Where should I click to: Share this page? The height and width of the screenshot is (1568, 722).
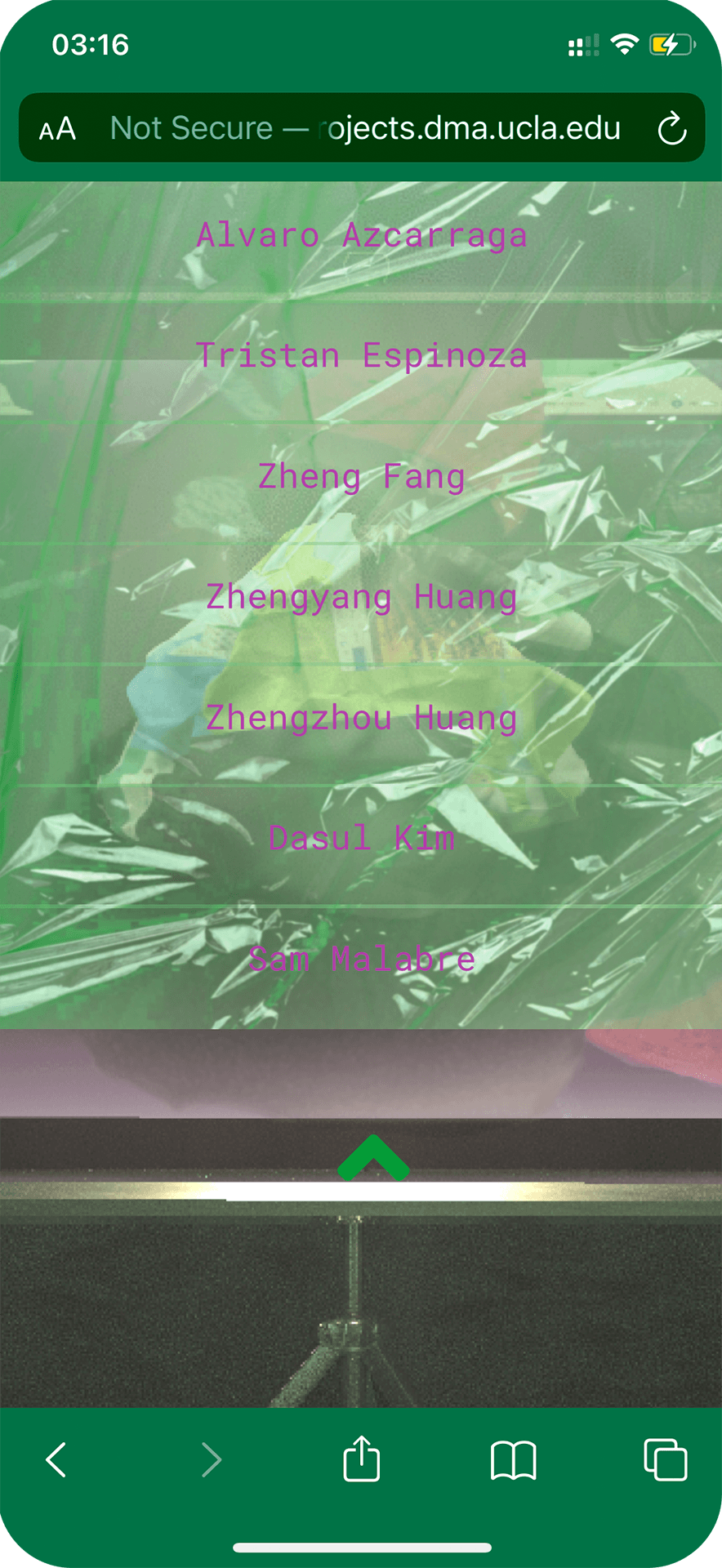(362, 1459)
